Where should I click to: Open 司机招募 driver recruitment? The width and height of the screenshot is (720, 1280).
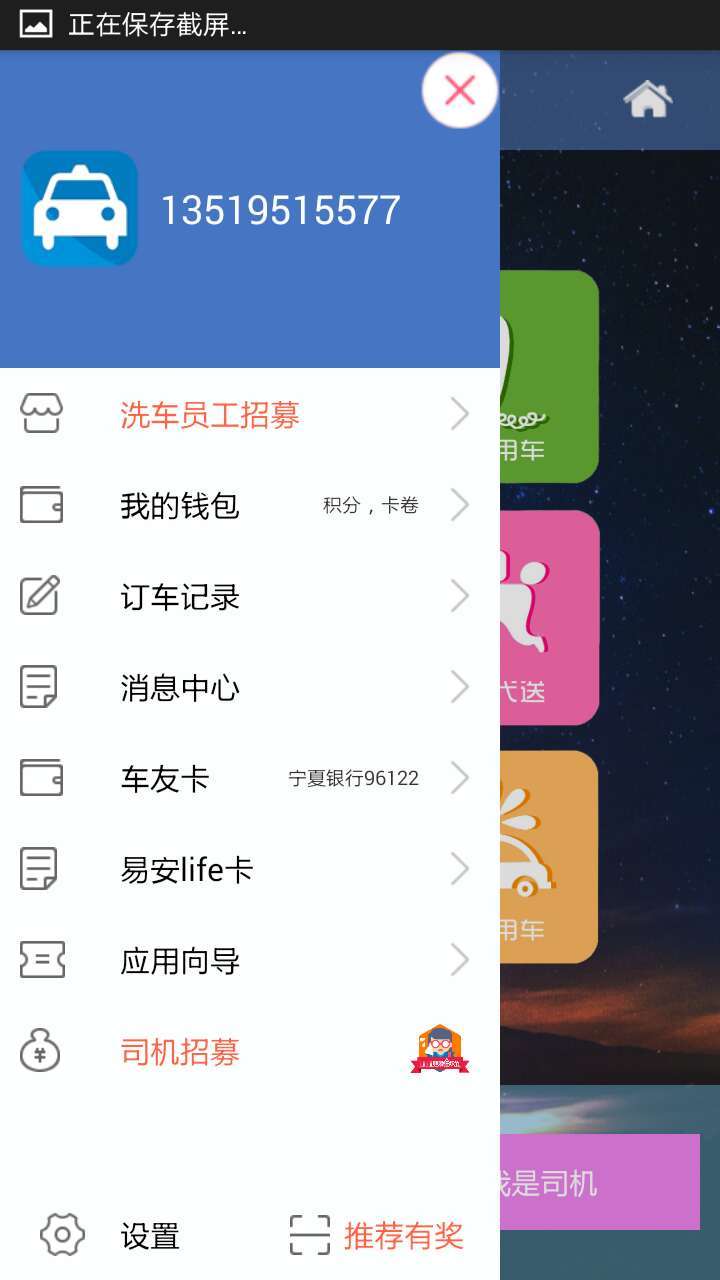click(x=245, y=1052)
